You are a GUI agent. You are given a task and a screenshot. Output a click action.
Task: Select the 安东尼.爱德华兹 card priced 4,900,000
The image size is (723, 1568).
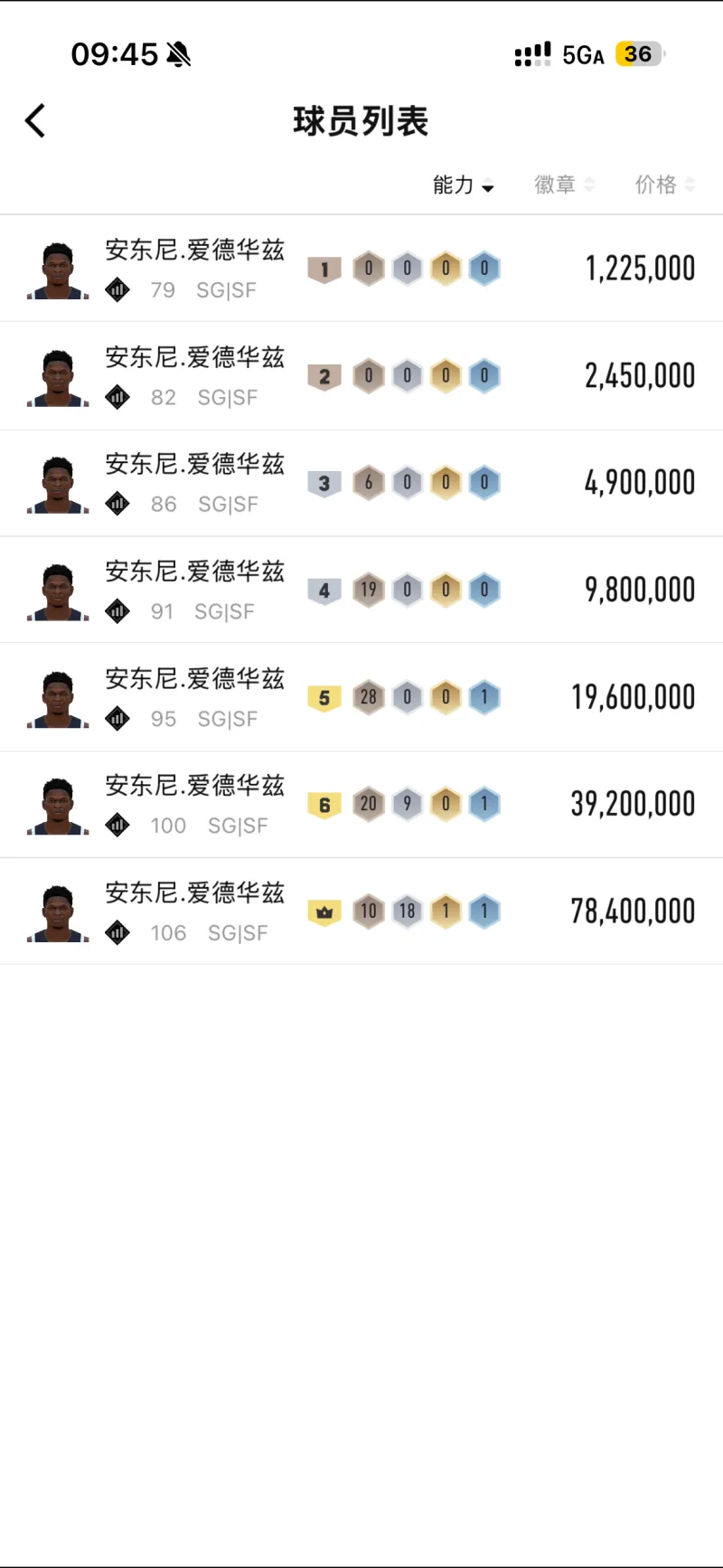coord(361,483)
